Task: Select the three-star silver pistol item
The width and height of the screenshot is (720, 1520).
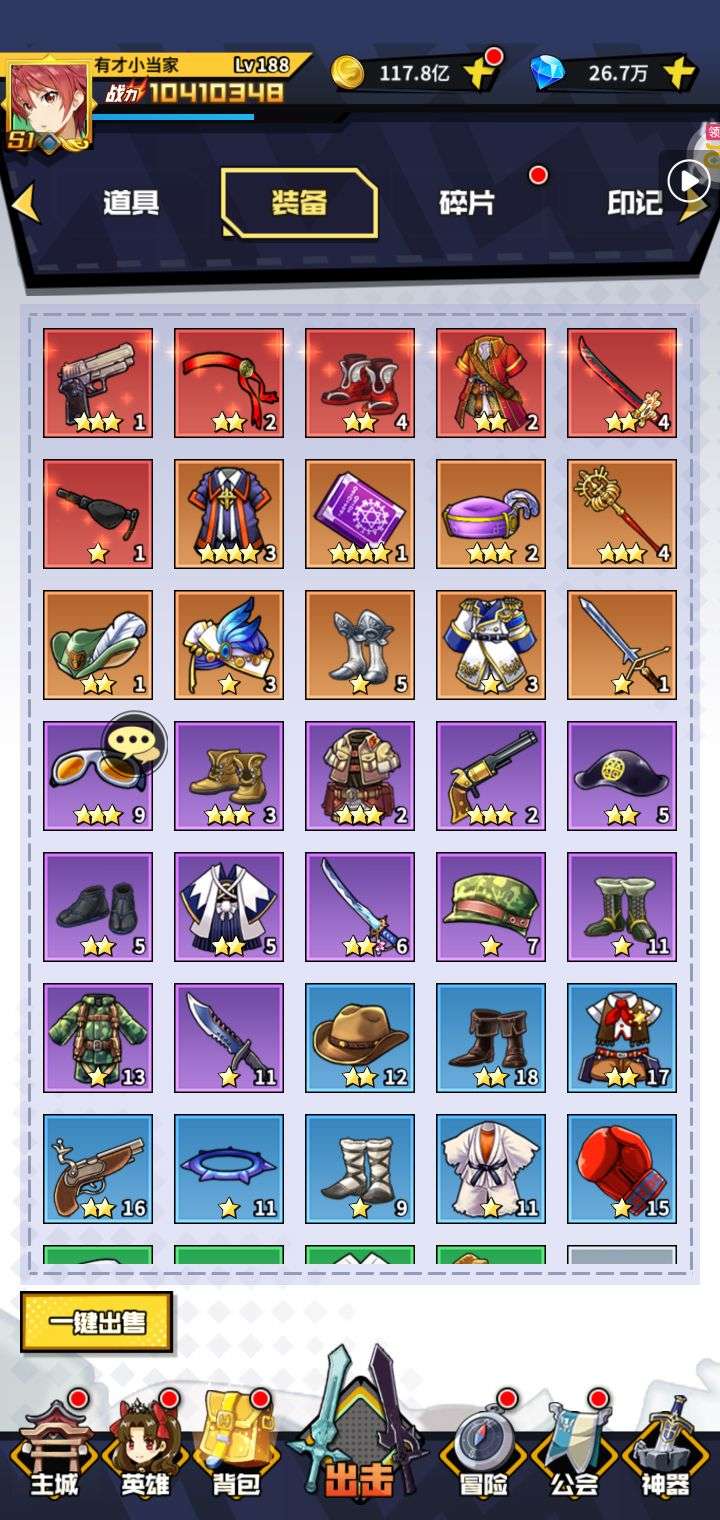Action: point(98,383)
